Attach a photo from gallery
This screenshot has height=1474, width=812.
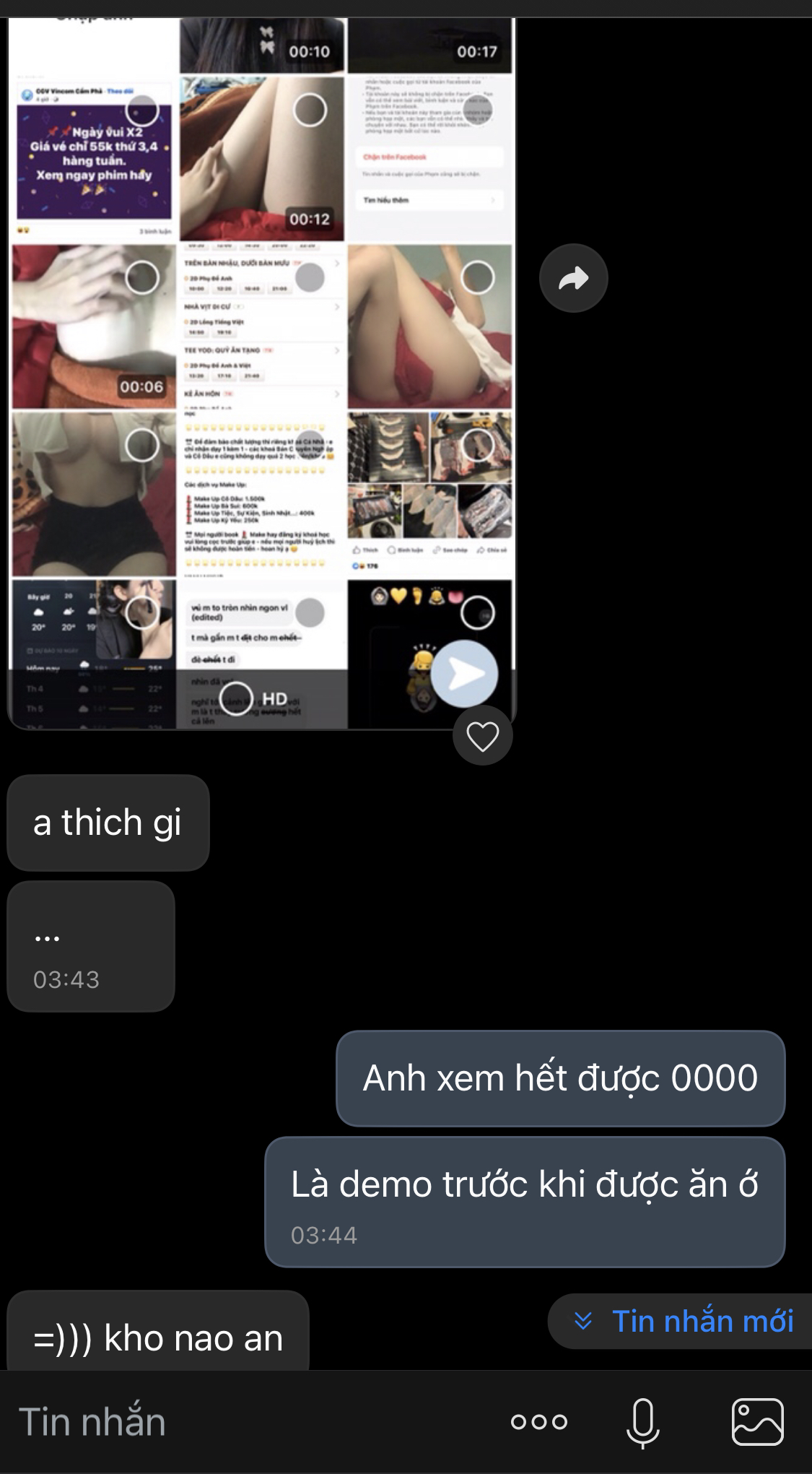point(757,1421)
